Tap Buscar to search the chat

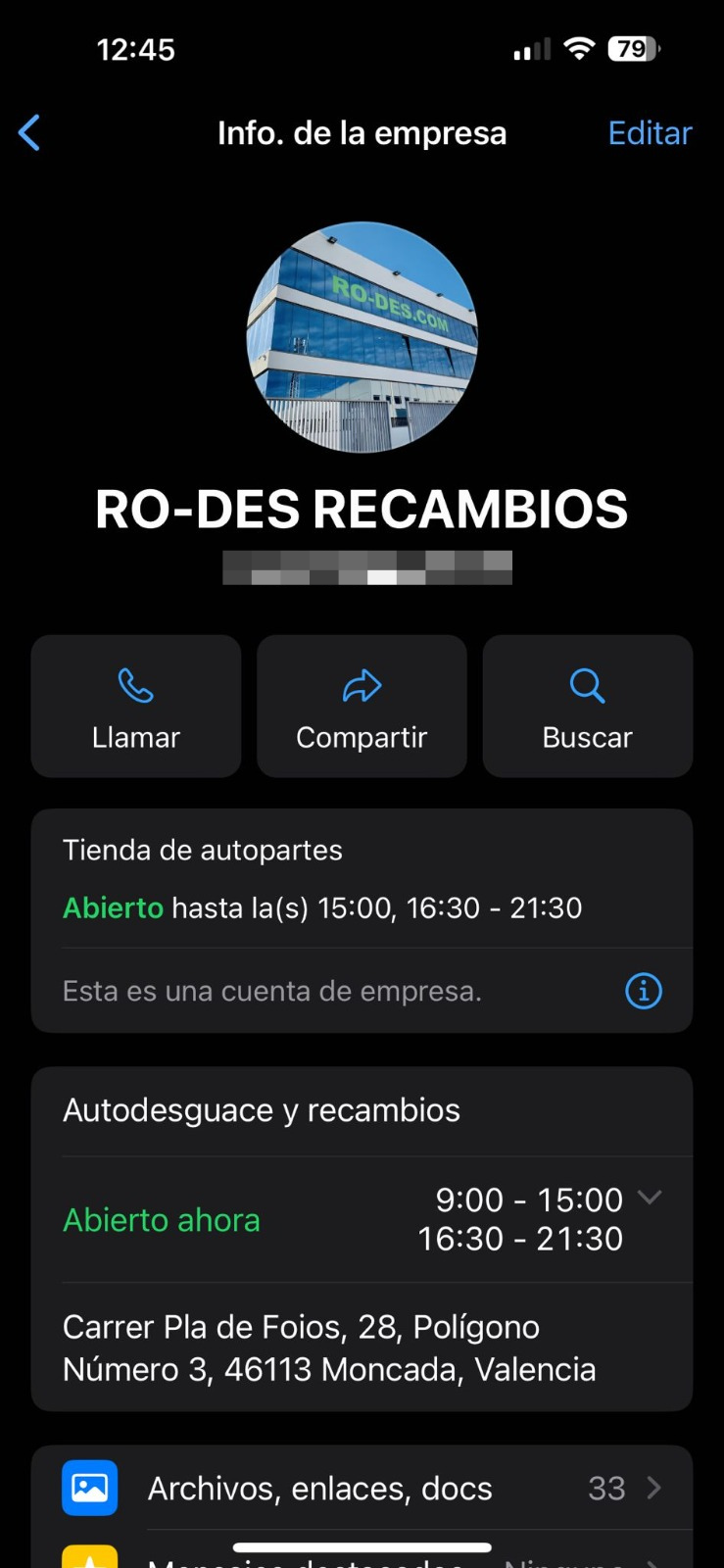coord(588,706)
